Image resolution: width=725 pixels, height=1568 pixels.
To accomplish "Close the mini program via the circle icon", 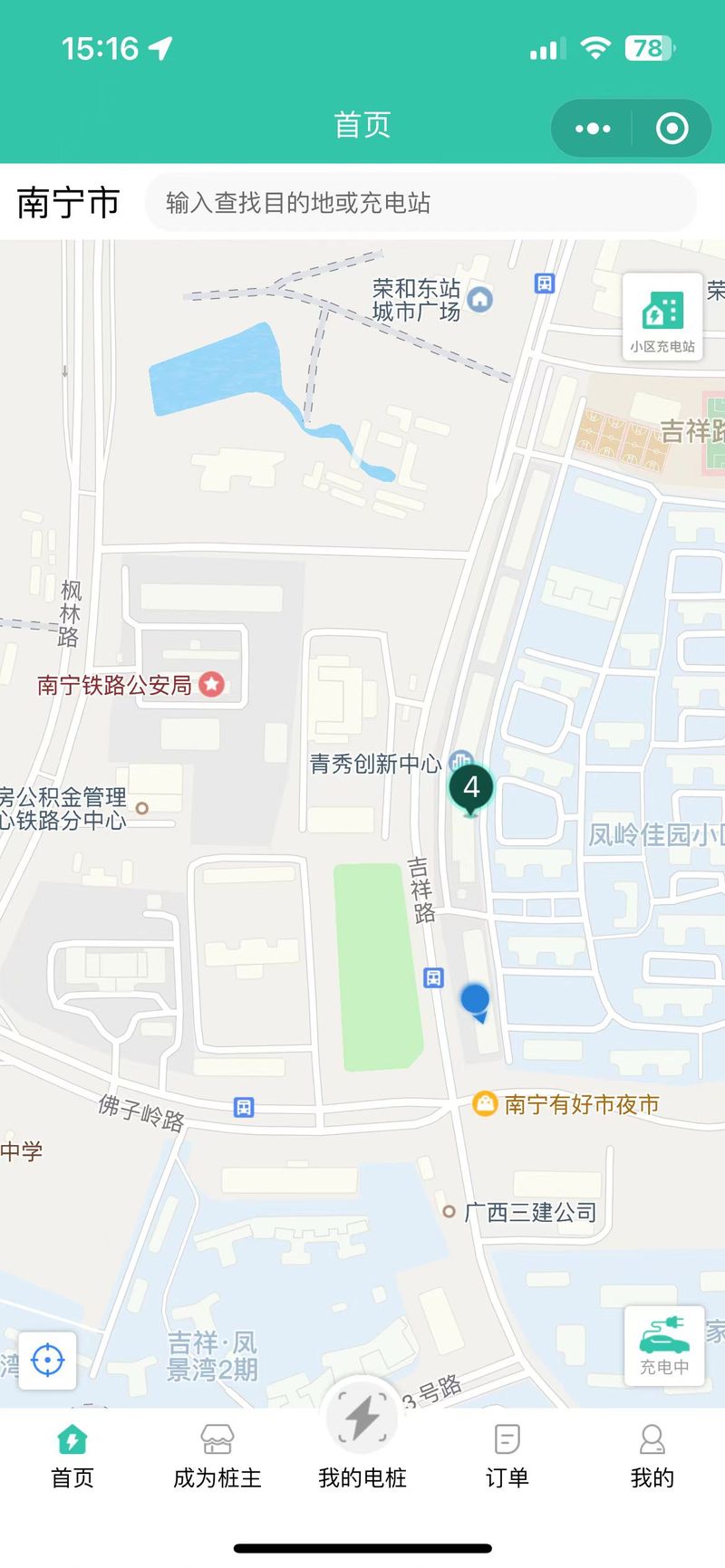I will pos(672,129).
